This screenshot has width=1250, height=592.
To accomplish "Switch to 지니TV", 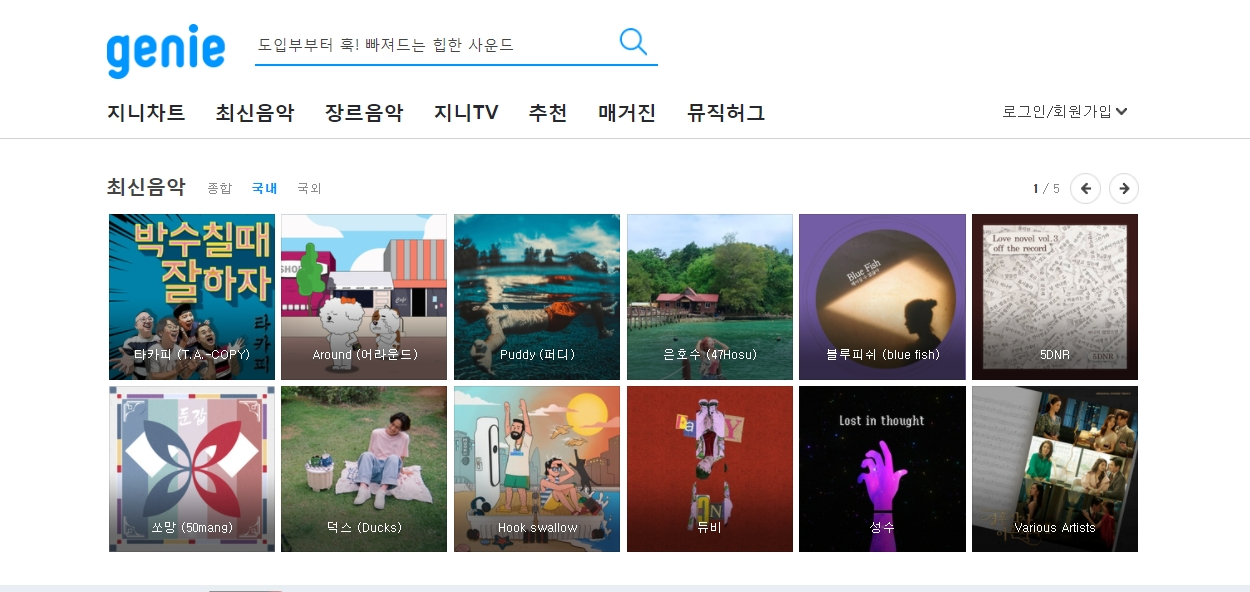I will [x=466, y=112].
